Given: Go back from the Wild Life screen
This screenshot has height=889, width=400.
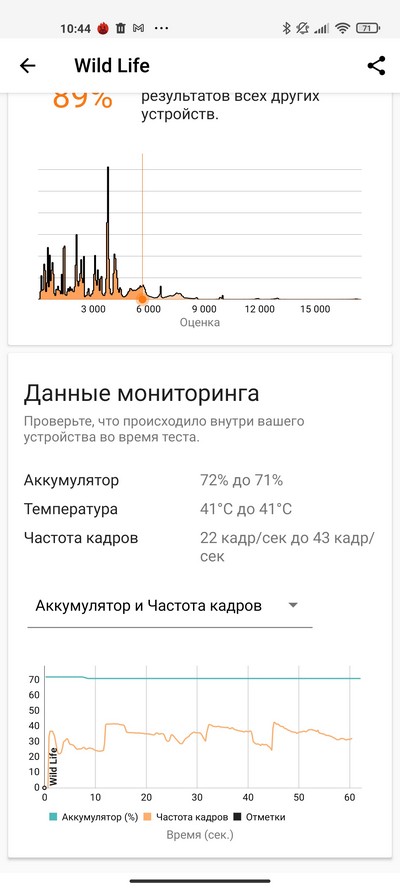Looking at the screenshot, I should (x=27, y=66).
